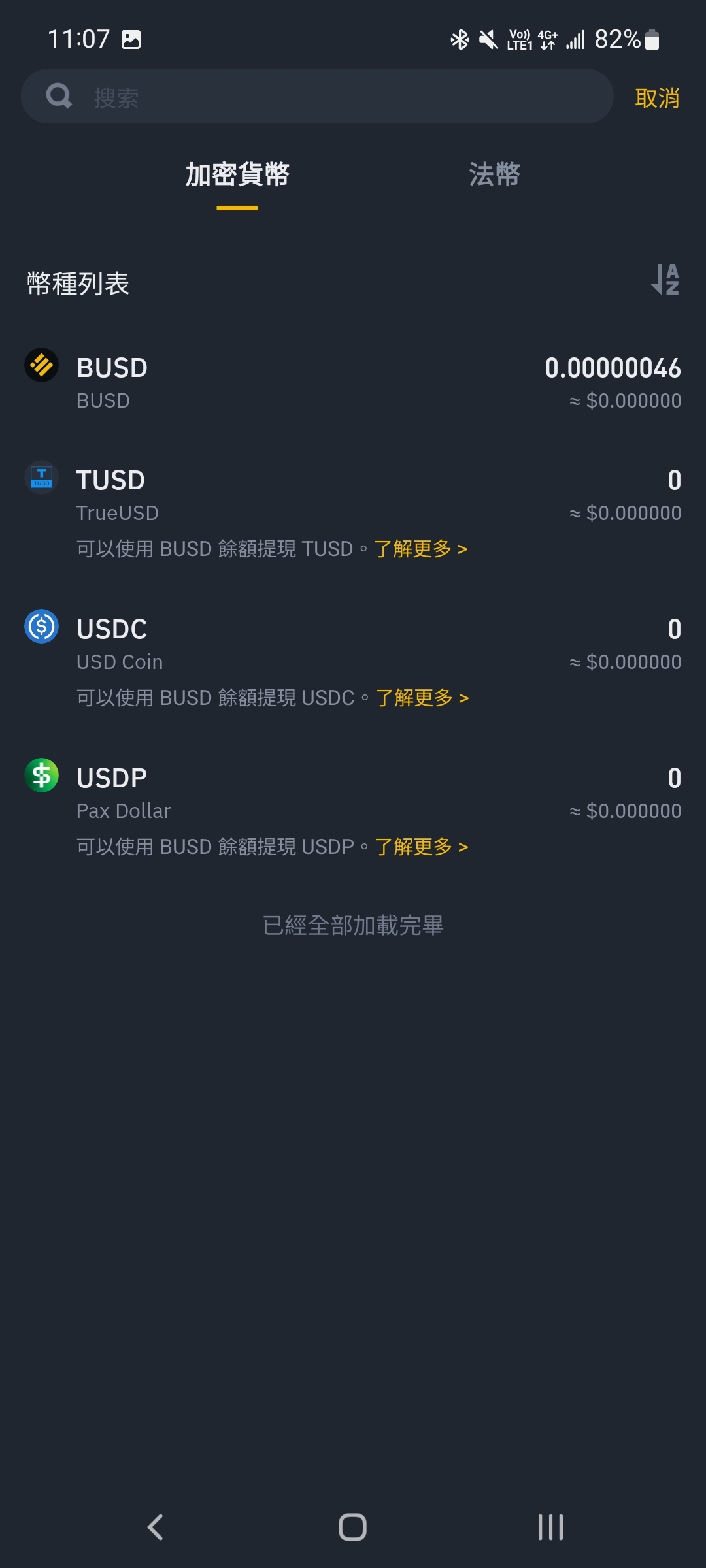Screen dimensions: 706x1568
Task: Choose BUSD from the coin list
Action: coord(353,382)
